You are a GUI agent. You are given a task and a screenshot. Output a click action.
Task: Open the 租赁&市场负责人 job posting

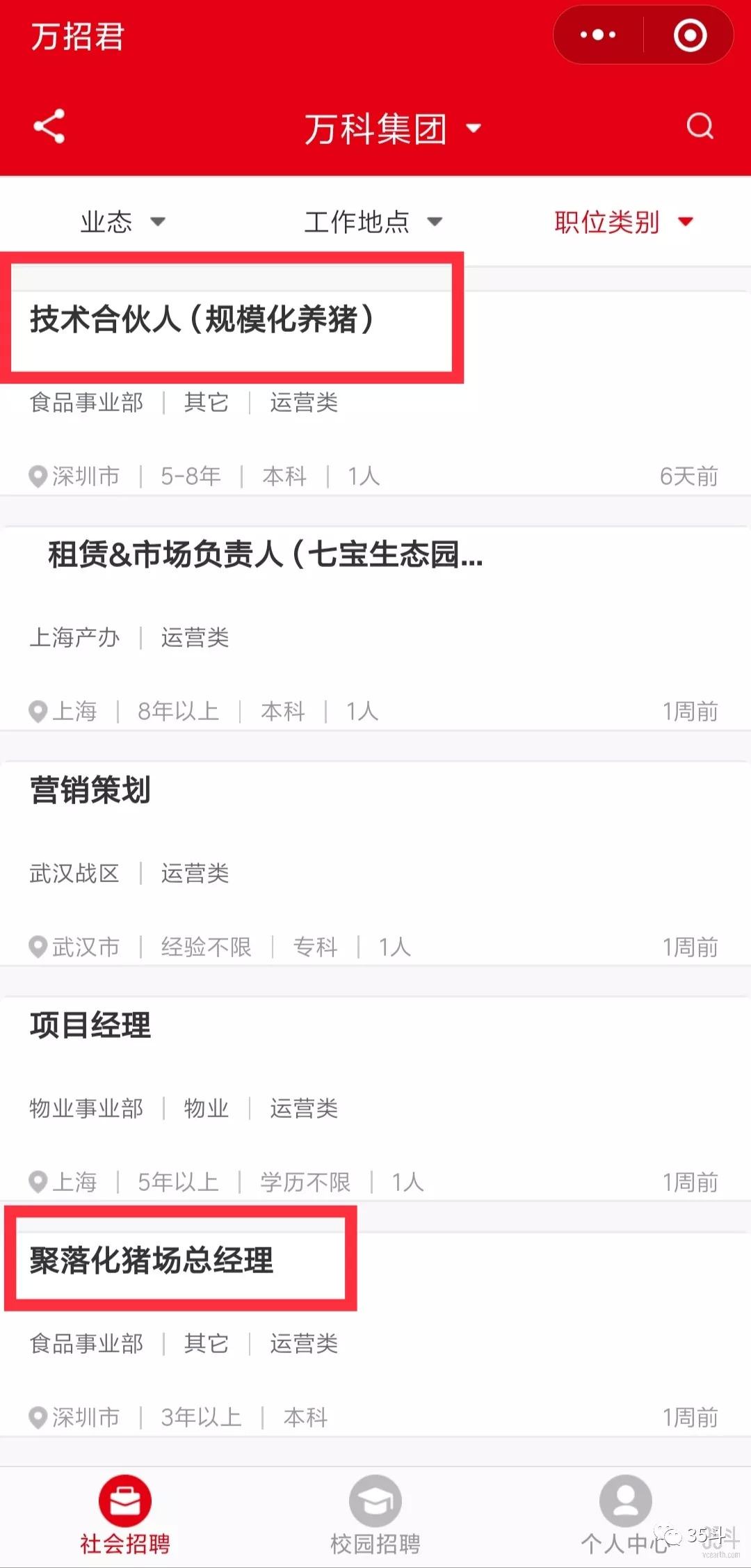[x=264, y=555]
